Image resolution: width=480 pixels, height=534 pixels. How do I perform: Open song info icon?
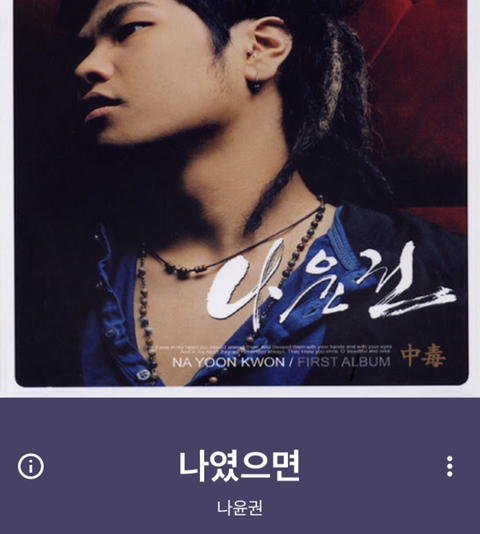[31, 466]
